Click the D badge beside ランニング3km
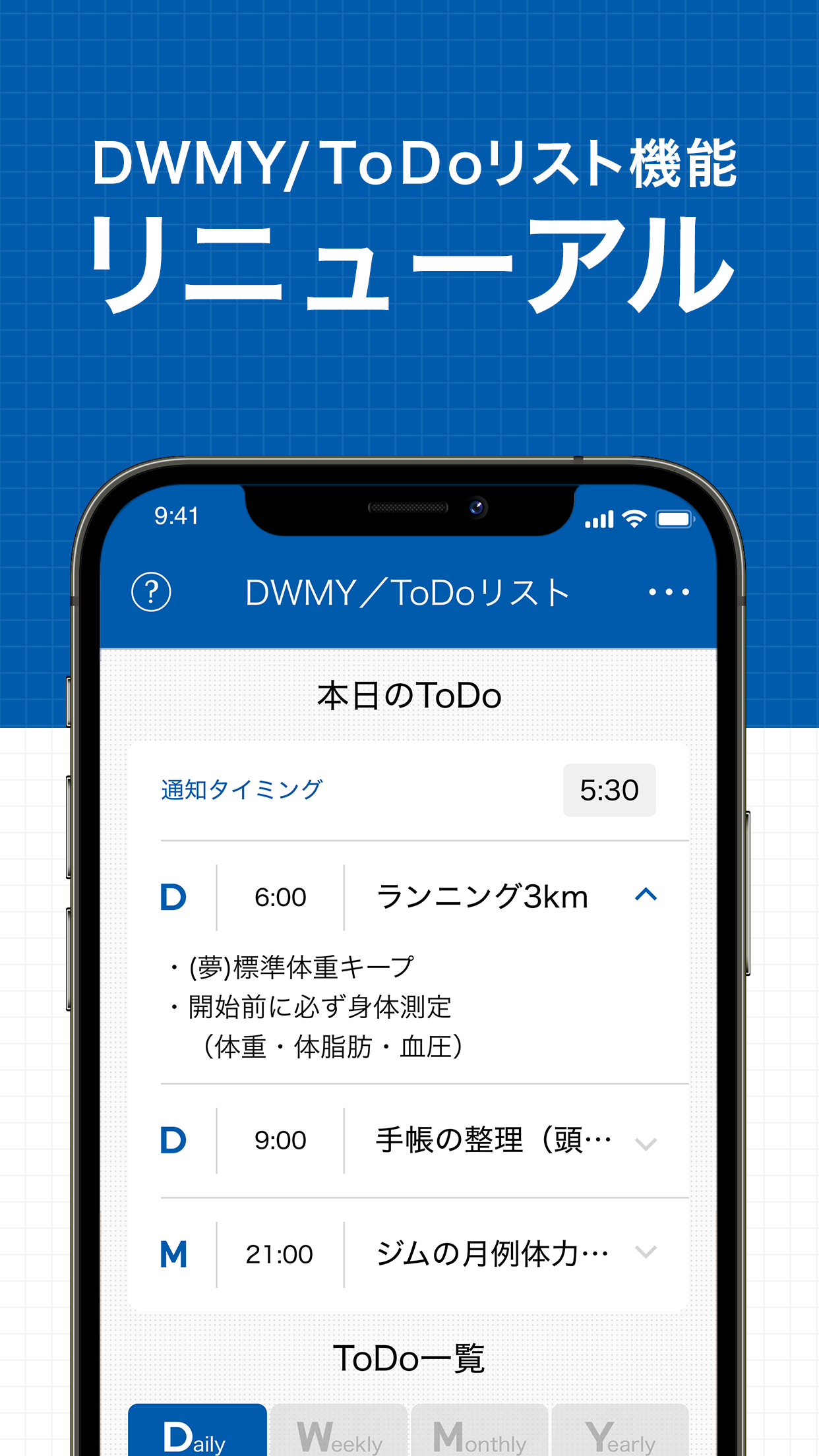The height and width of the screenshot is (1456, 819). pos(173,895)
